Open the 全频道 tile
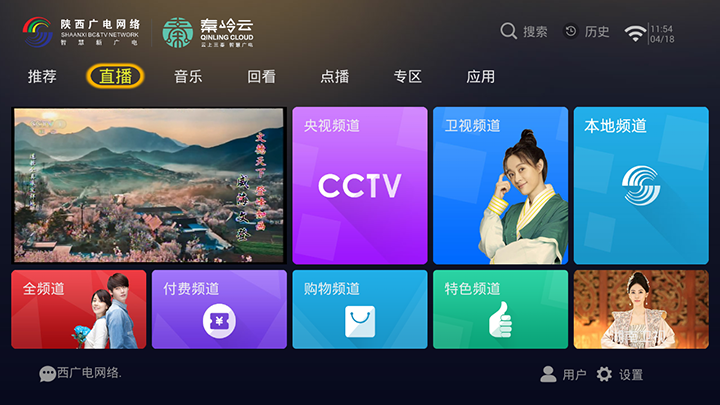This screenshot has width=720, height=405. point(79,309)
